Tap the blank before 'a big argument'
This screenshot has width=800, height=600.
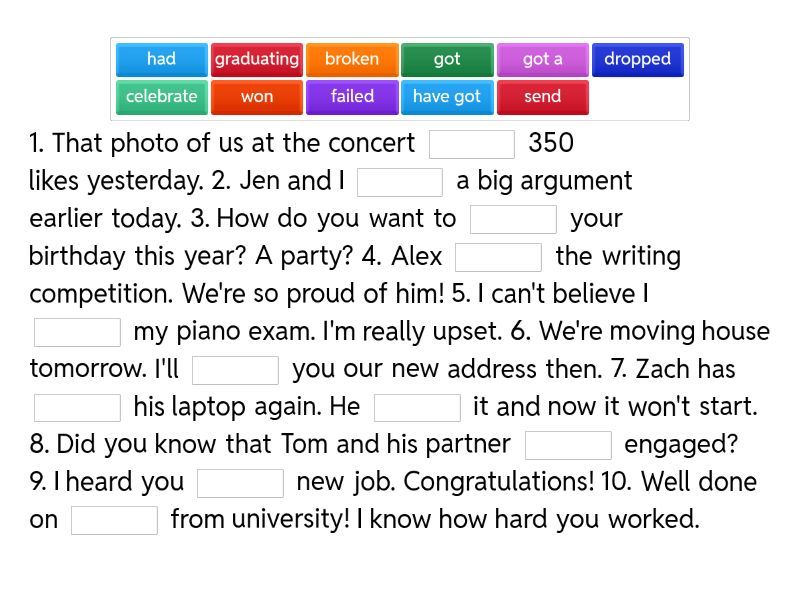(400, 182)
